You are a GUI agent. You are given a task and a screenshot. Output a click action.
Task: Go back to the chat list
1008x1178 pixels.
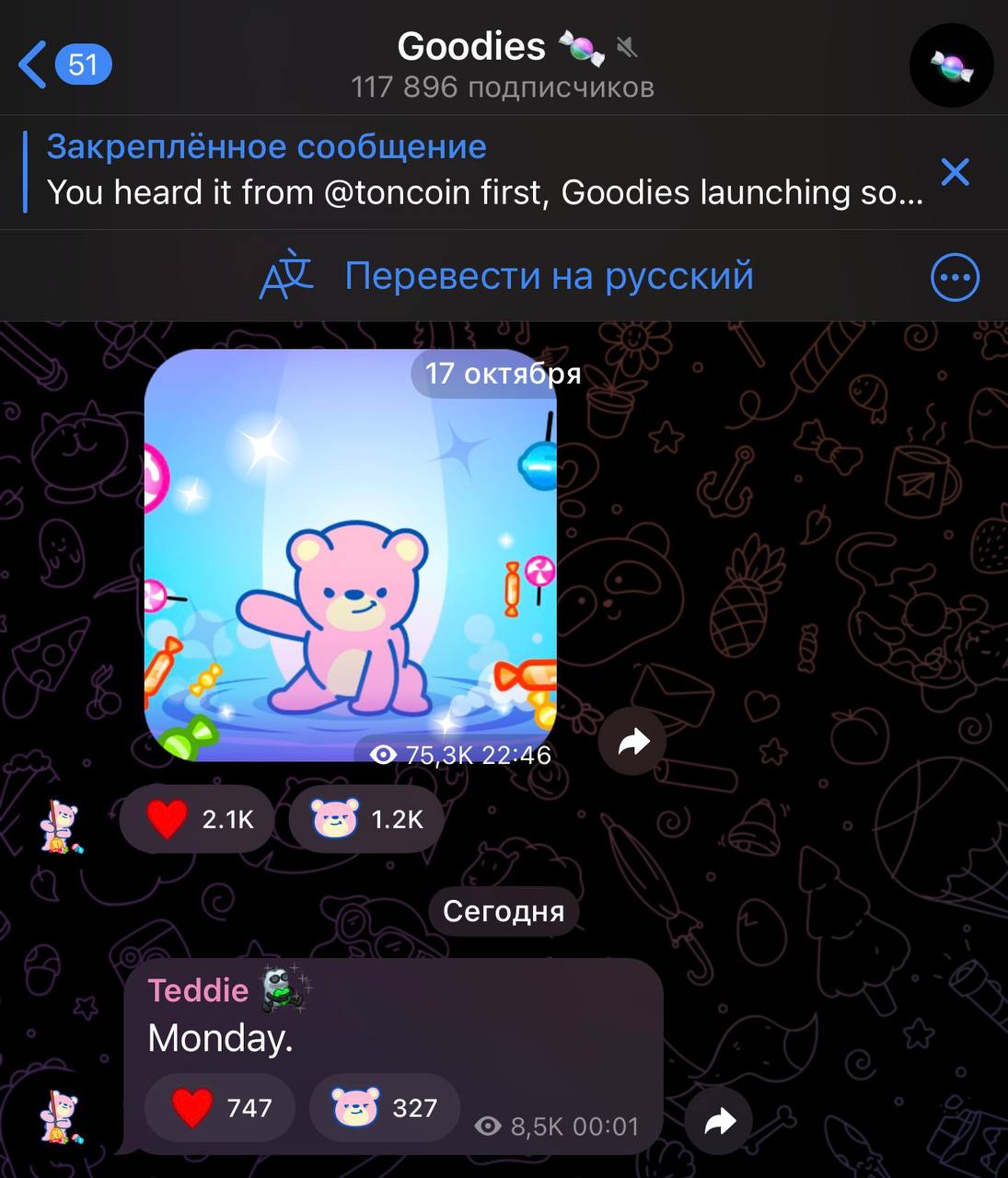[63, 64]
